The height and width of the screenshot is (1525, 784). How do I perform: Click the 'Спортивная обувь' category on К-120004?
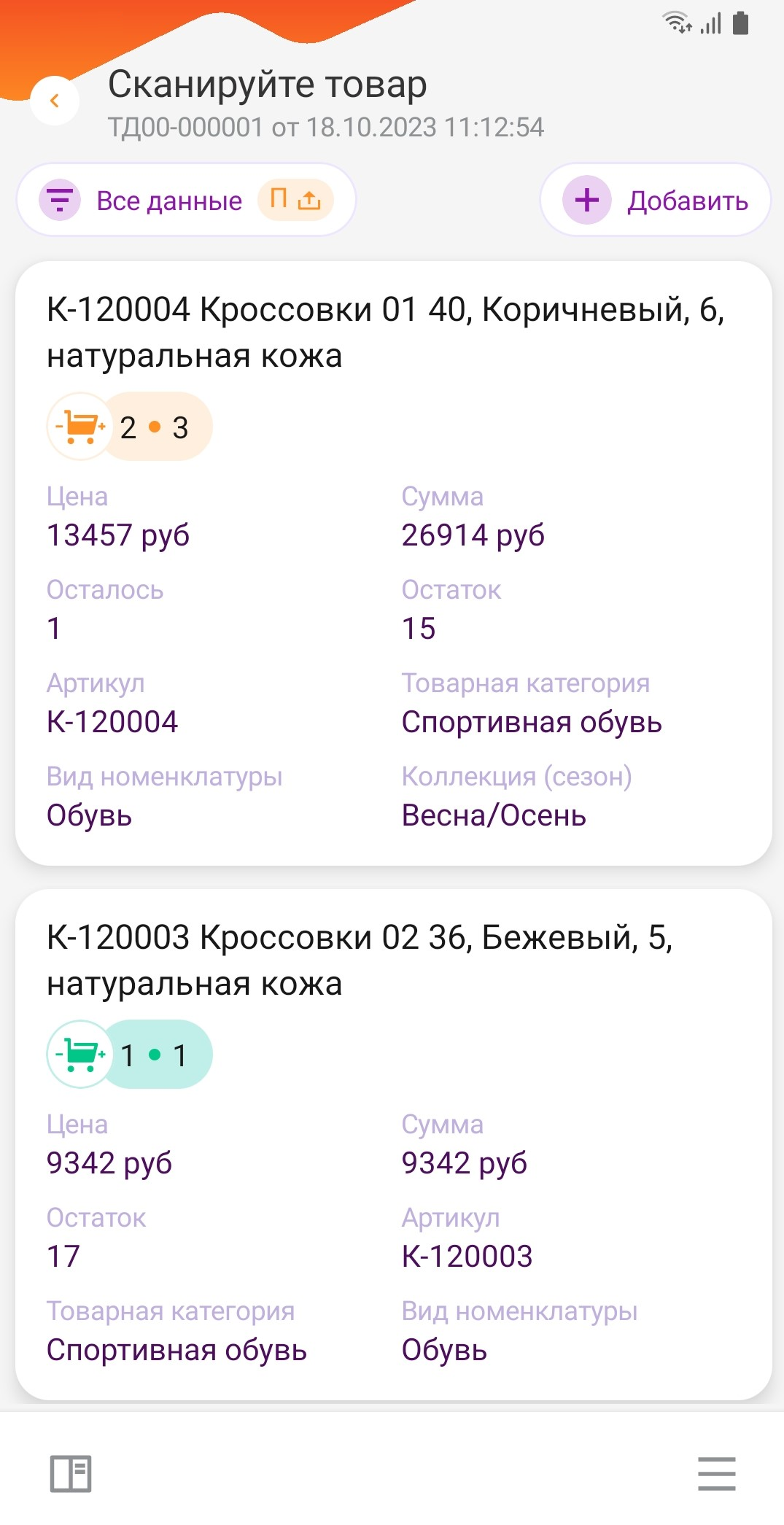pyautogui.click(x=532, y=723)
